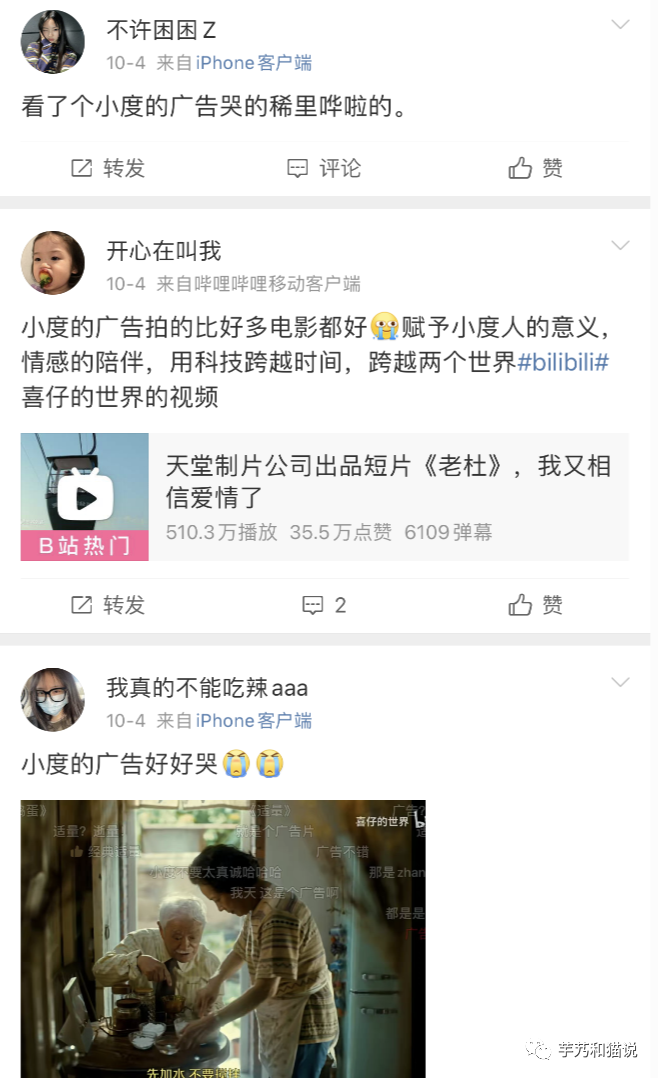The image size is (658, 1078).
Task: Expand the dropdown arrow on 开心在叫我's post
Action: click(x=620, y=246)
